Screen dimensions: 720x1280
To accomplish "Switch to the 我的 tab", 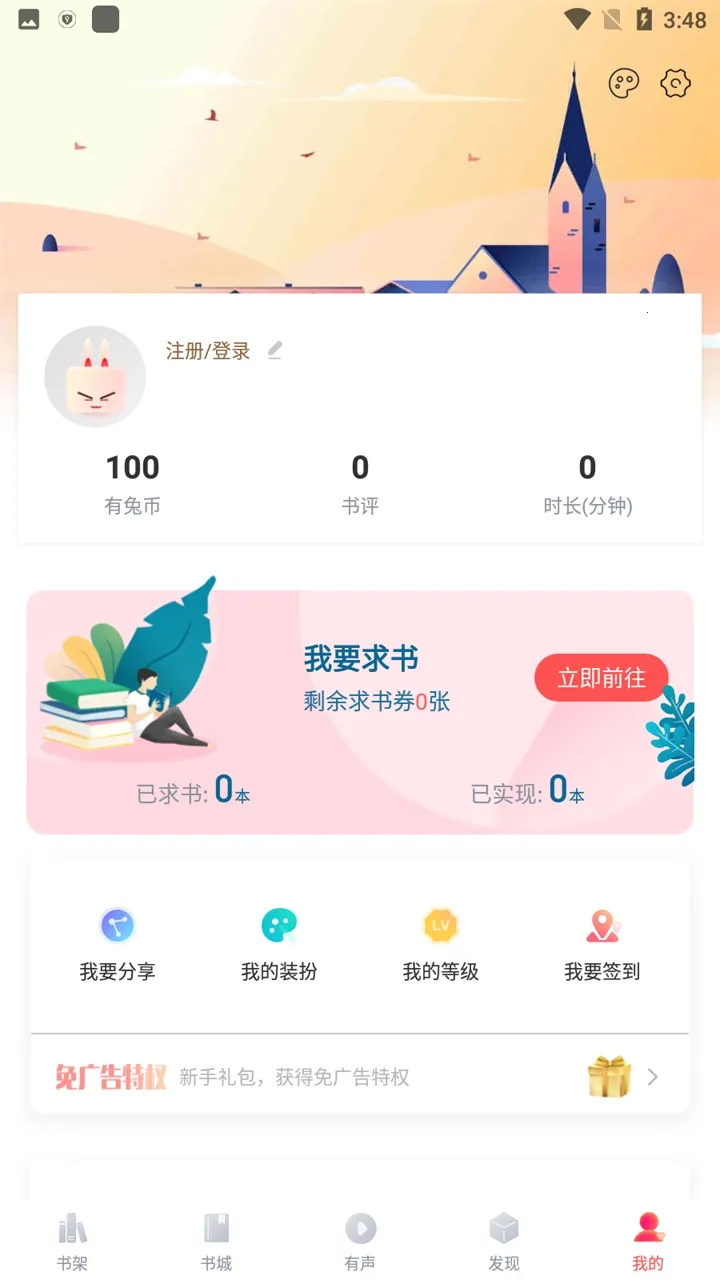I will click(x=648, y=1240).
